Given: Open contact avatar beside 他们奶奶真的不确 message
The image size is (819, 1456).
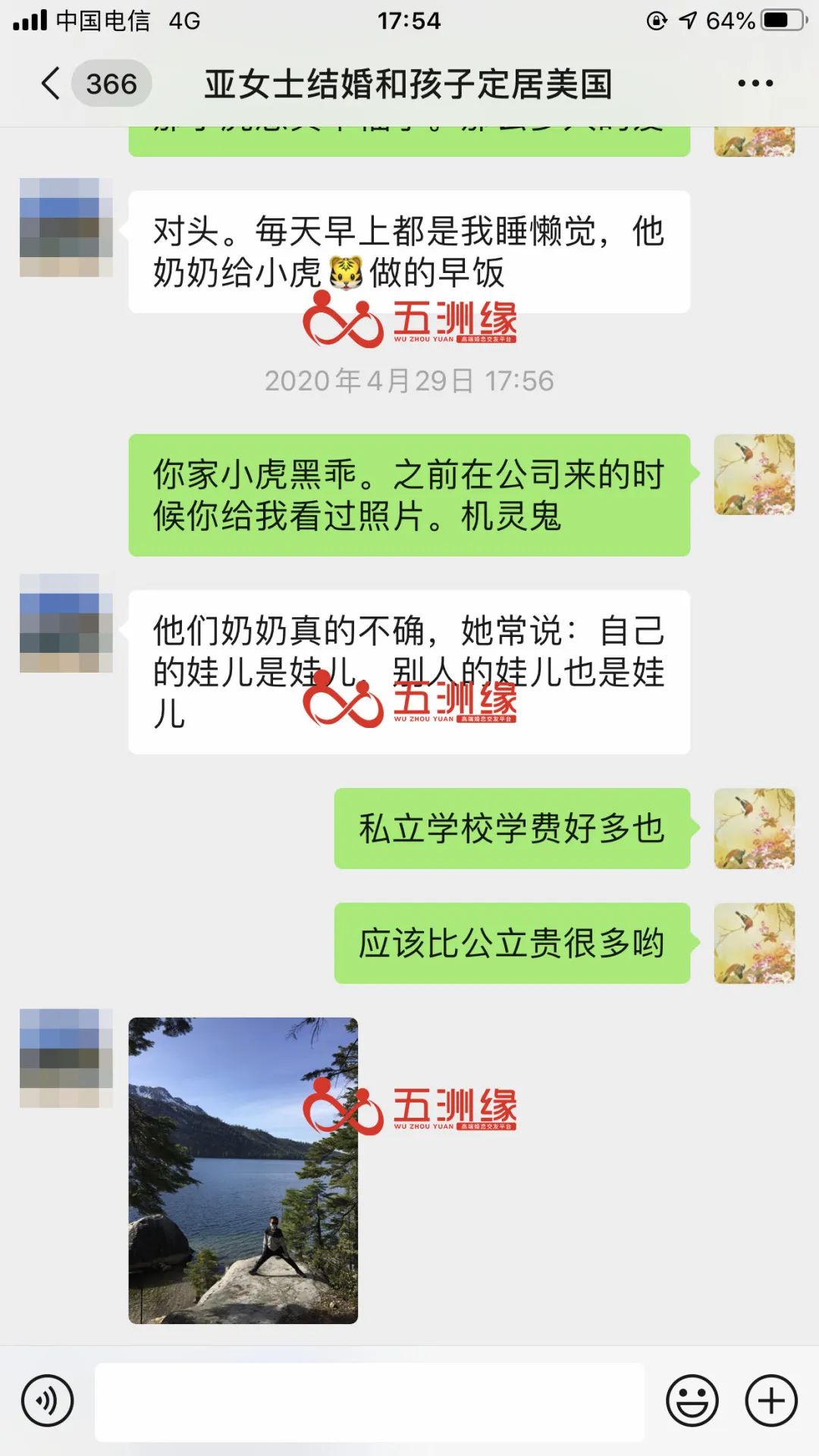Looking at the screenshot, I should point(66,623).
